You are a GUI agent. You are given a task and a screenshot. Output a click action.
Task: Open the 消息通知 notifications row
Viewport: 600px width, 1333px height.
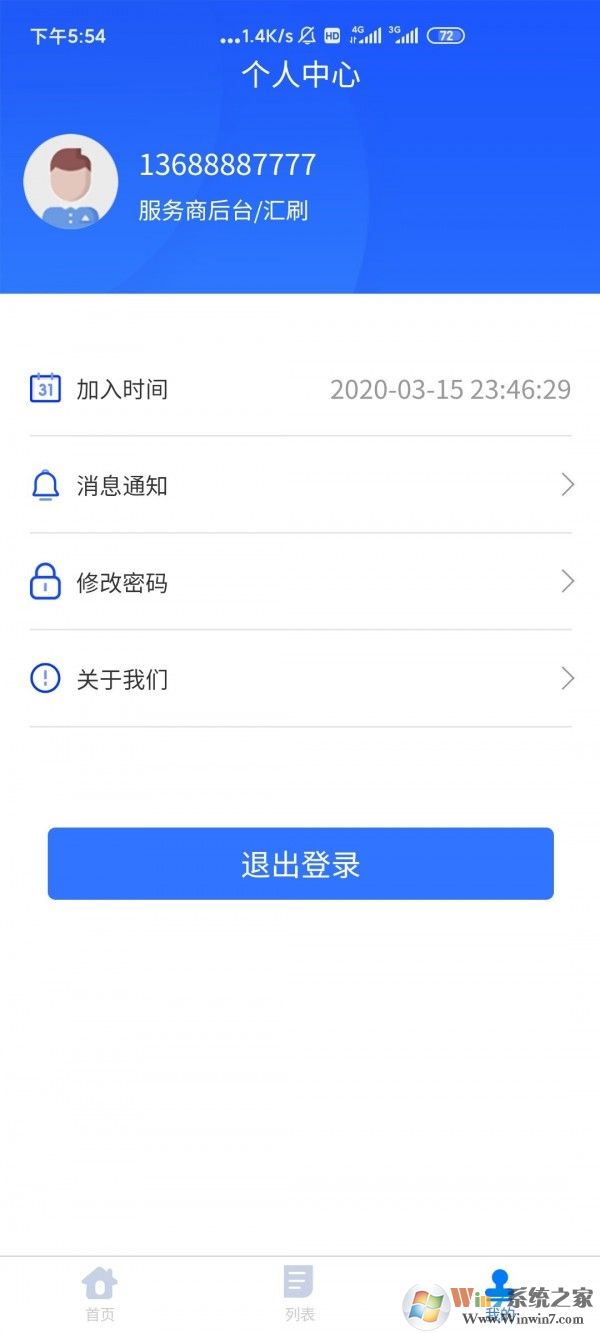(x=300, y=486)
